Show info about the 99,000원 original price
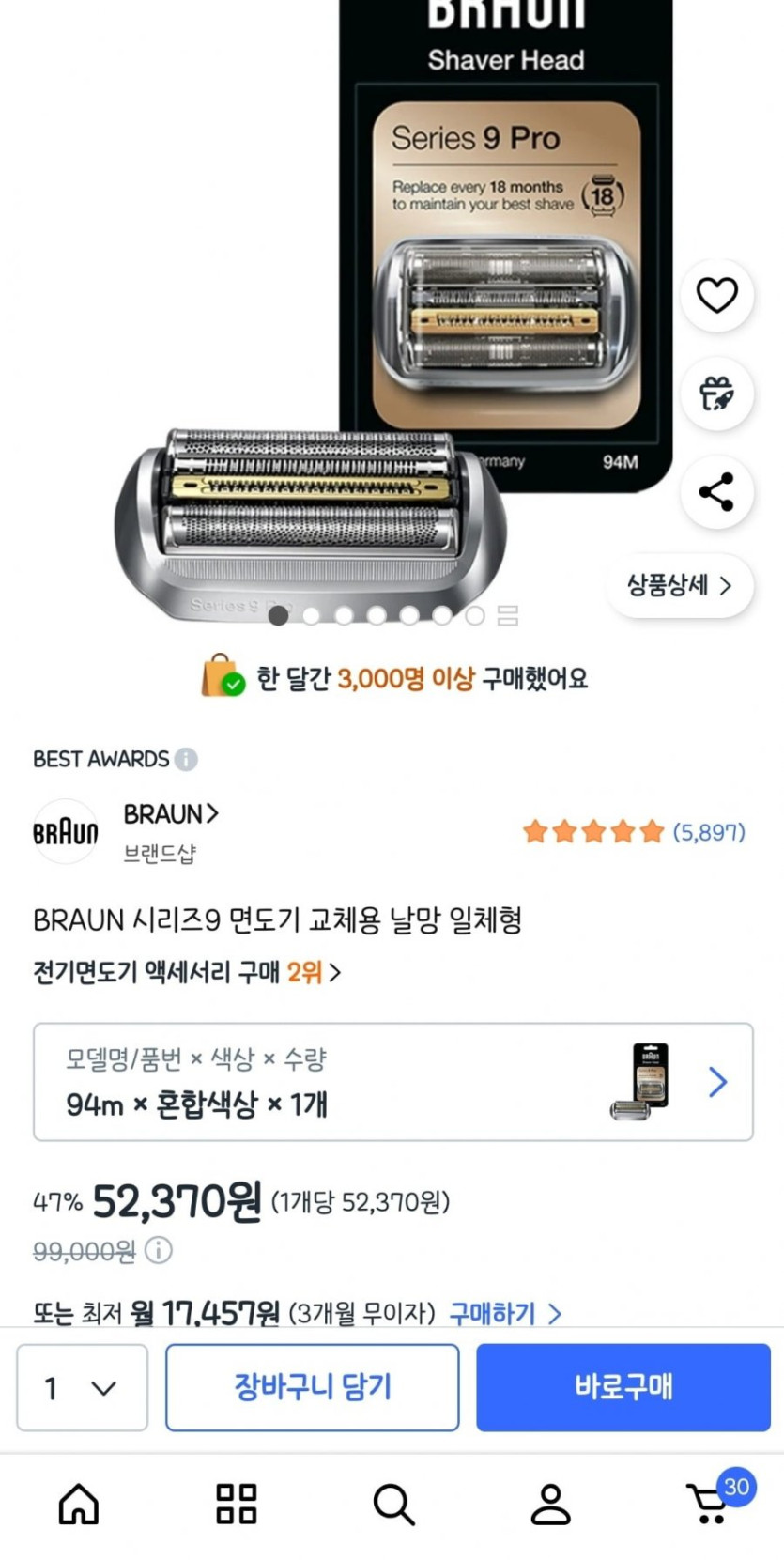 point(159,1251)
